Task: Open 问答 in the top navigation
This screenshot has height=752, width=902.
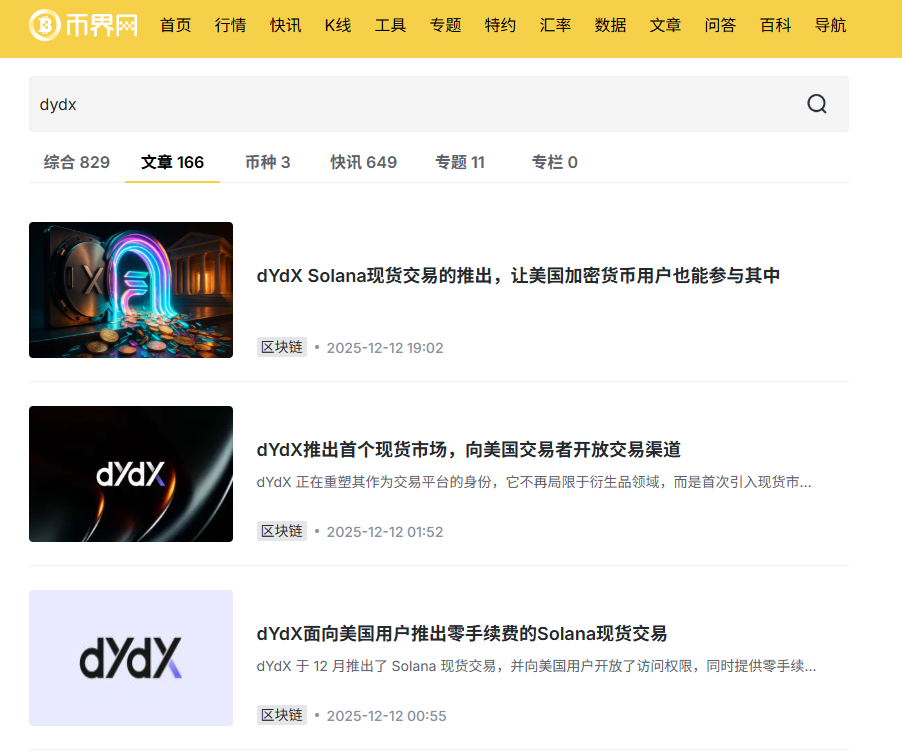Action: point(720,25)
